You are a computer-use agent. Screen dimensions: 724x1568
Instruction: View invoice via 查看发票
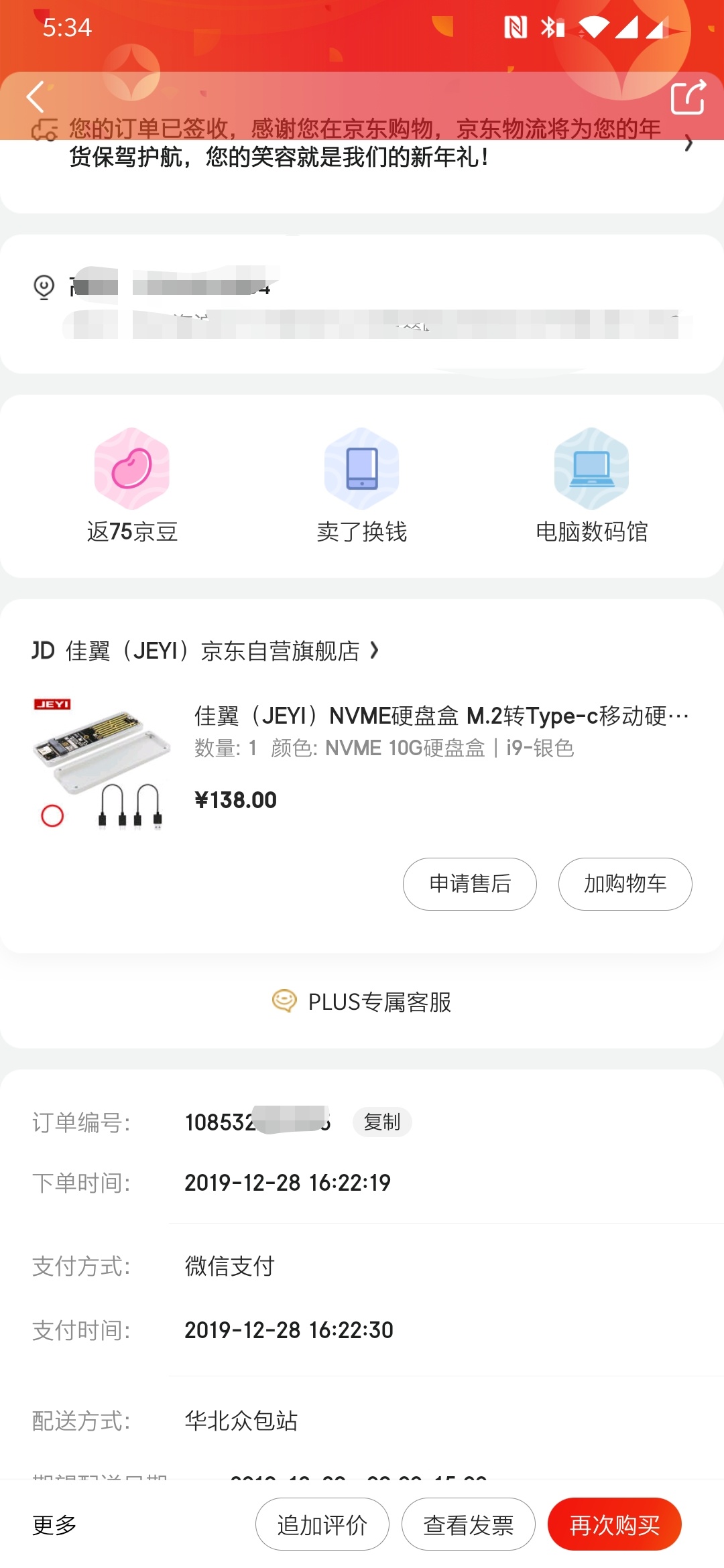coord(468,1524)
